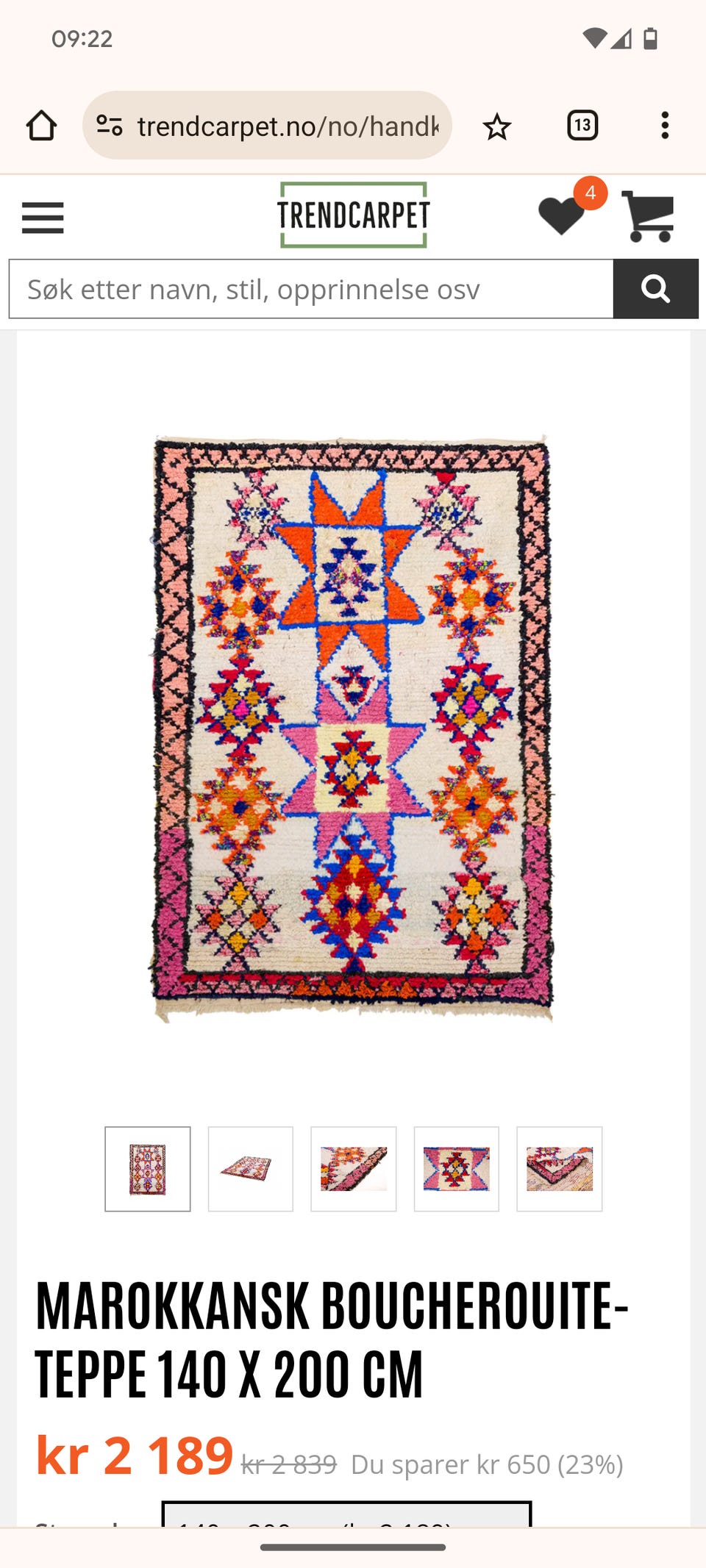Open the hamburger menu of the site
The width and height of the screenshot is (706, 1568).
pos(43,218)
